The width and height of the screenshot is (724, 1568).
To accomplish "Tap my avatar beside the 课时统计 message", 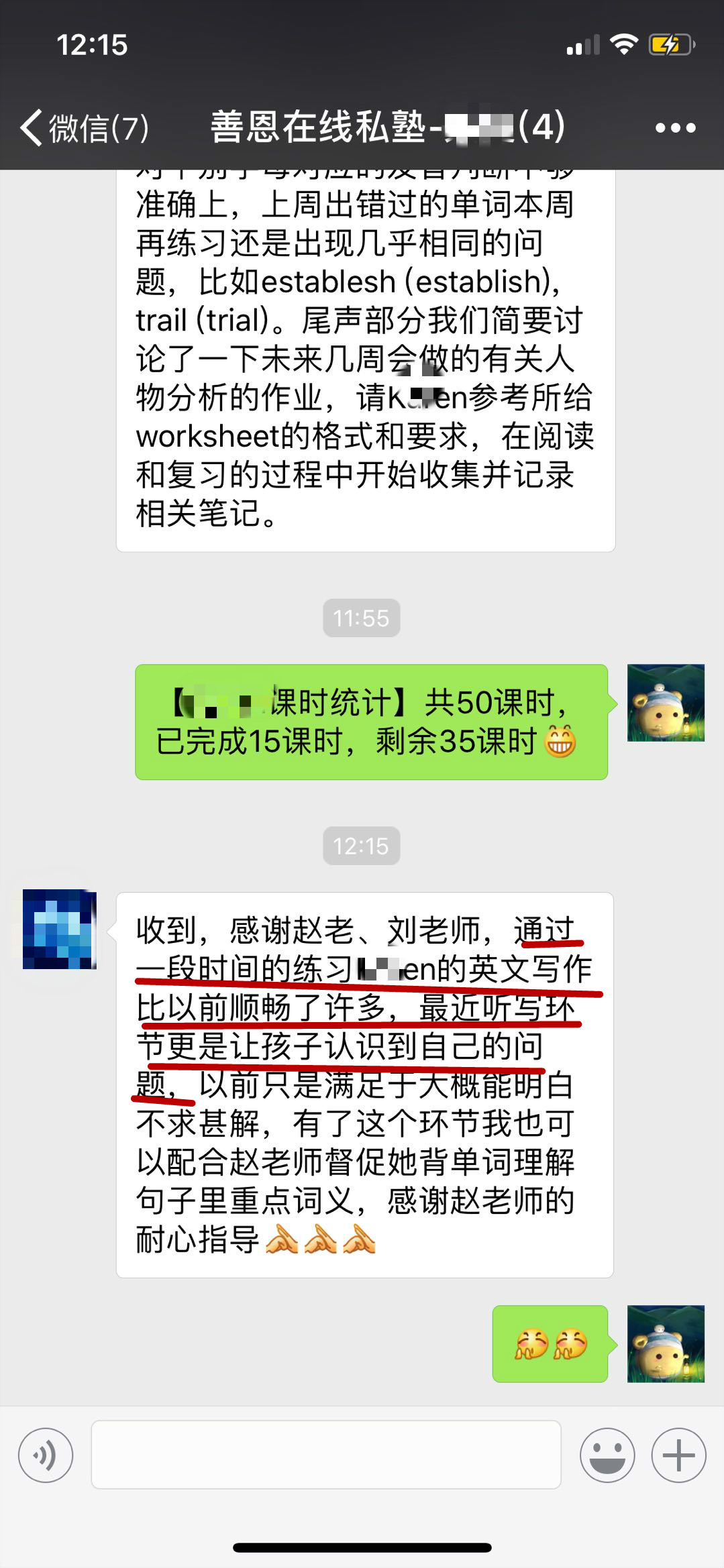I will coord(666,702).
